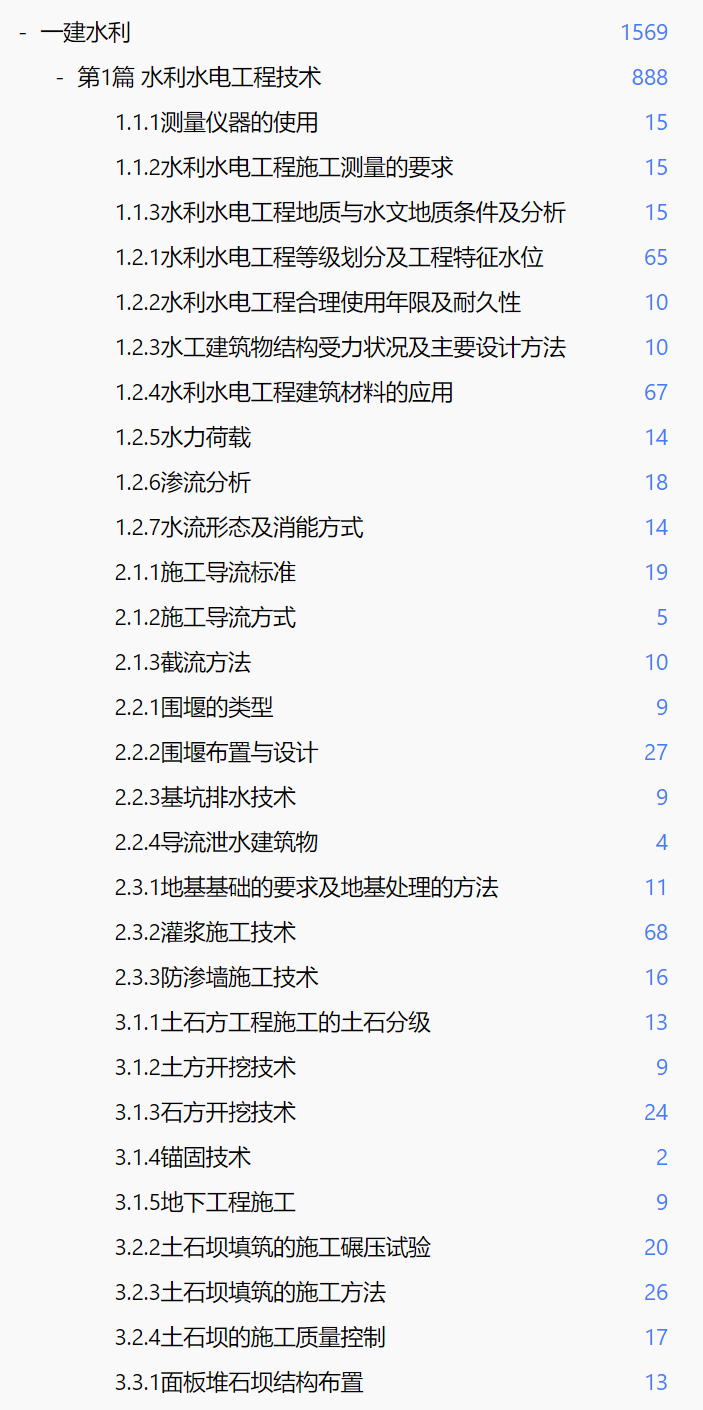Open 3.3.1面板堆石坝结构布置

pyautogui.click(x=240, y=1383)
